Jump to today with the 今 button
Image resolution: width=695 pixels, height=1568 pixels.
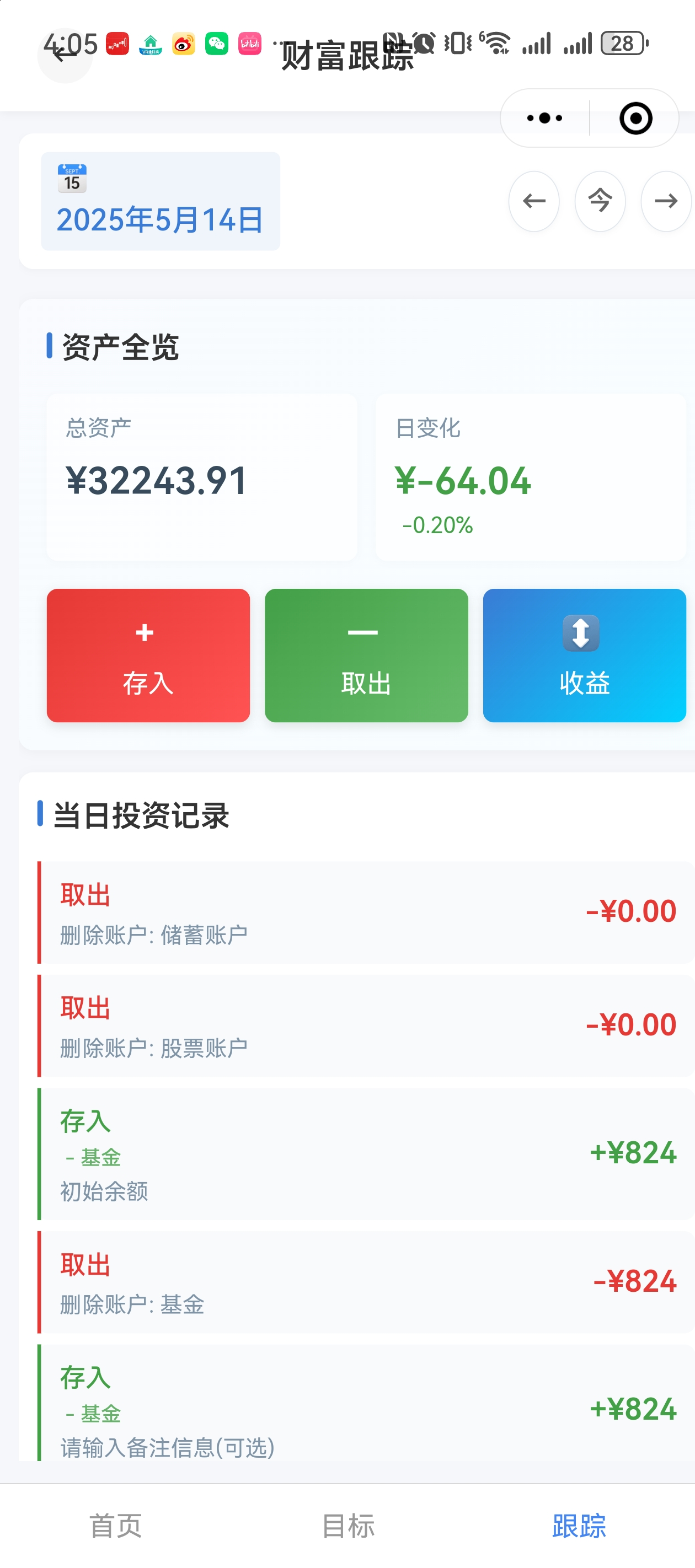pos(600,201)
